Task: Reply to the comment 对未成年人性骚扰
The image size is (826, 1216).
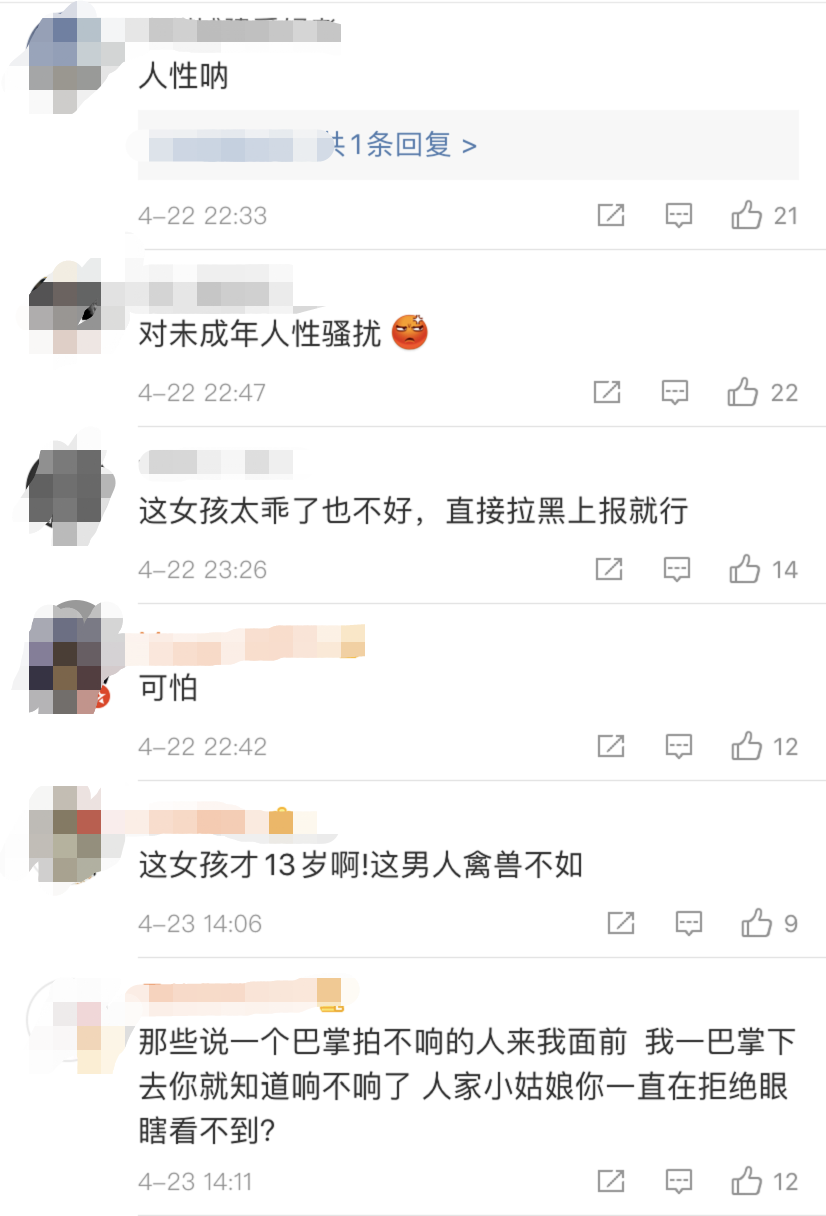Action: click(x=675, y=392)
